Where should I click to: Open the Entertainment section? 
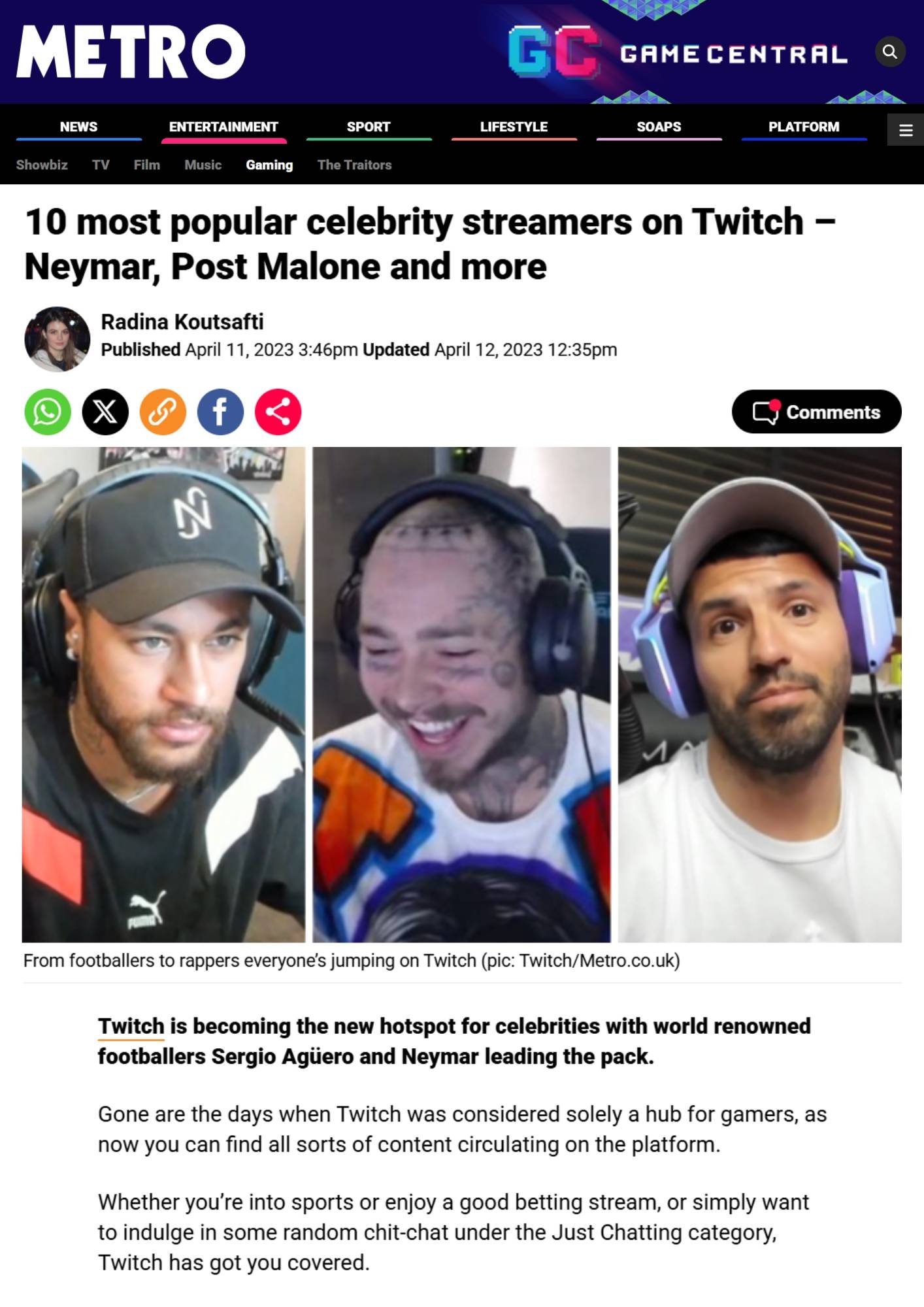pyautogui.click(x=223, y=127)
